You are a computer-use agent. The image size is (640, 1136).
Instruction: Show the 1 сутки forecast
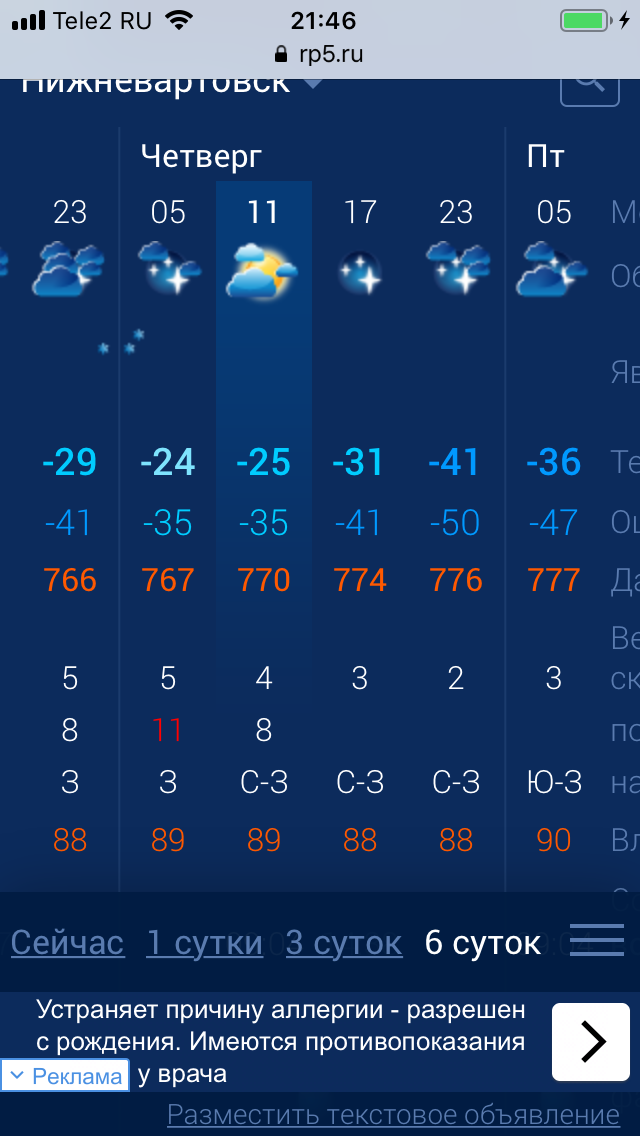pyautogui.click(x=204, y=943)
